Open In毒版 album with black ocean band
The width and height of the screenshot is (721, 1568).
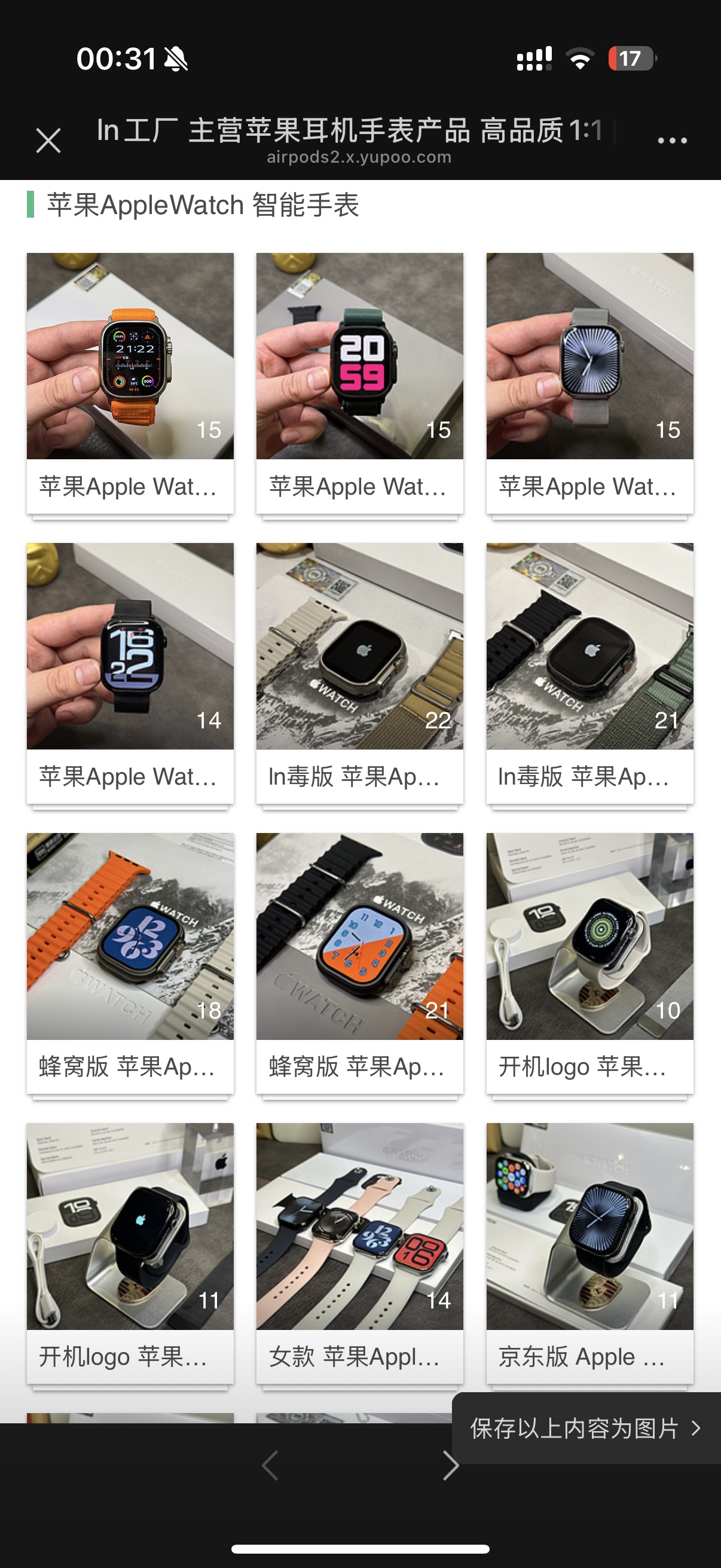pos(589,646)
